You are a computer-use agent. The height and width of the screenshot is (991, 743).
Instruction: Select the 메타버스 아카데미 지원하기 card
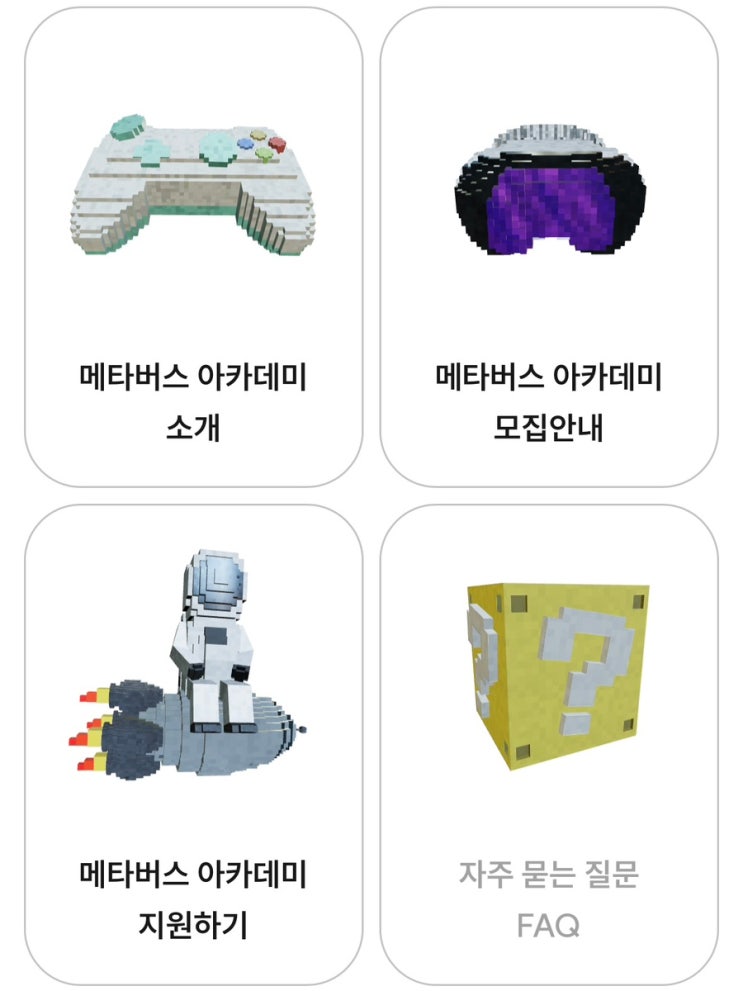coord(193,745)
